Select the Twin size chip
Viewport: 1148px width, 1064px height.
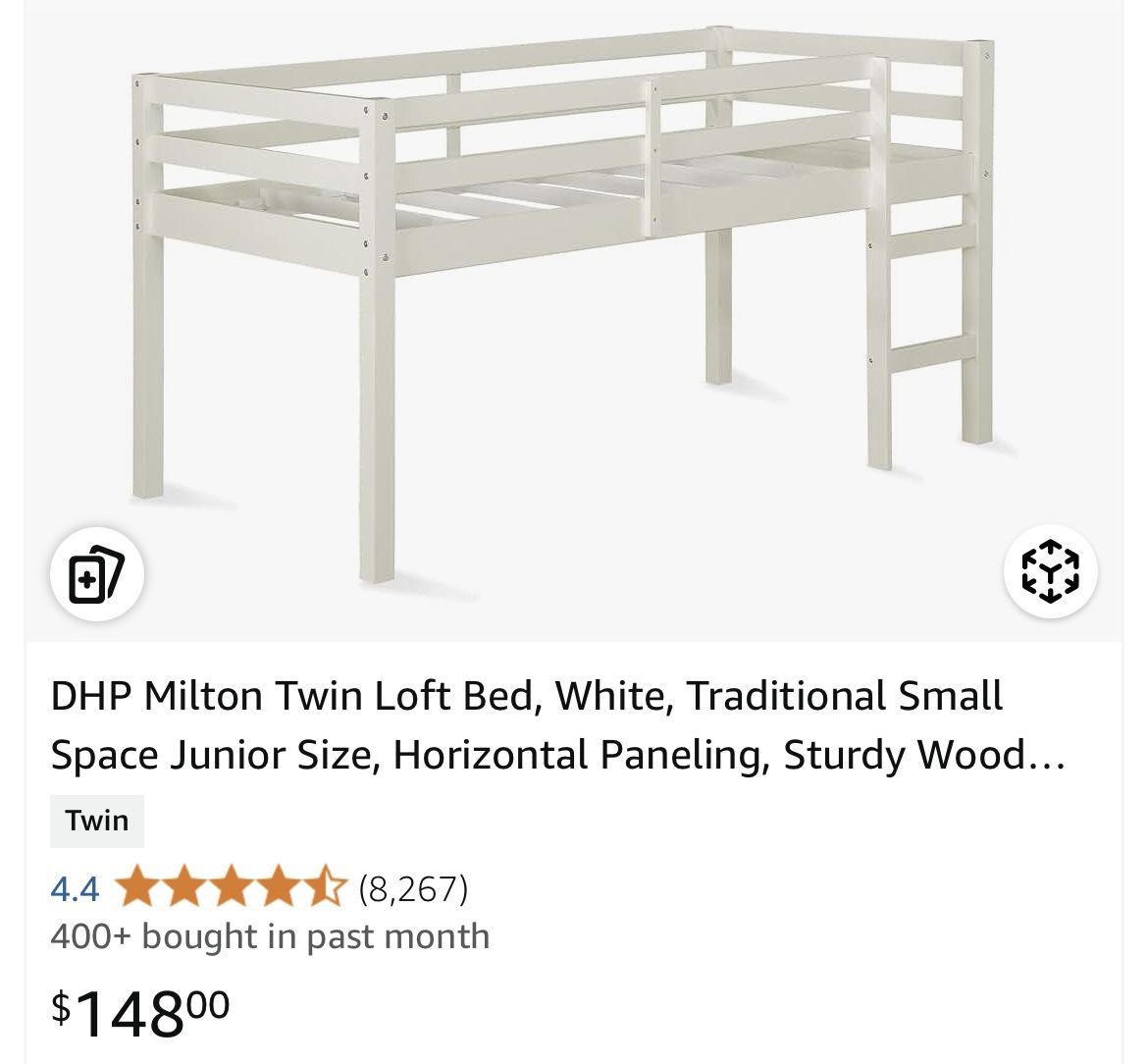click(96, 821)
